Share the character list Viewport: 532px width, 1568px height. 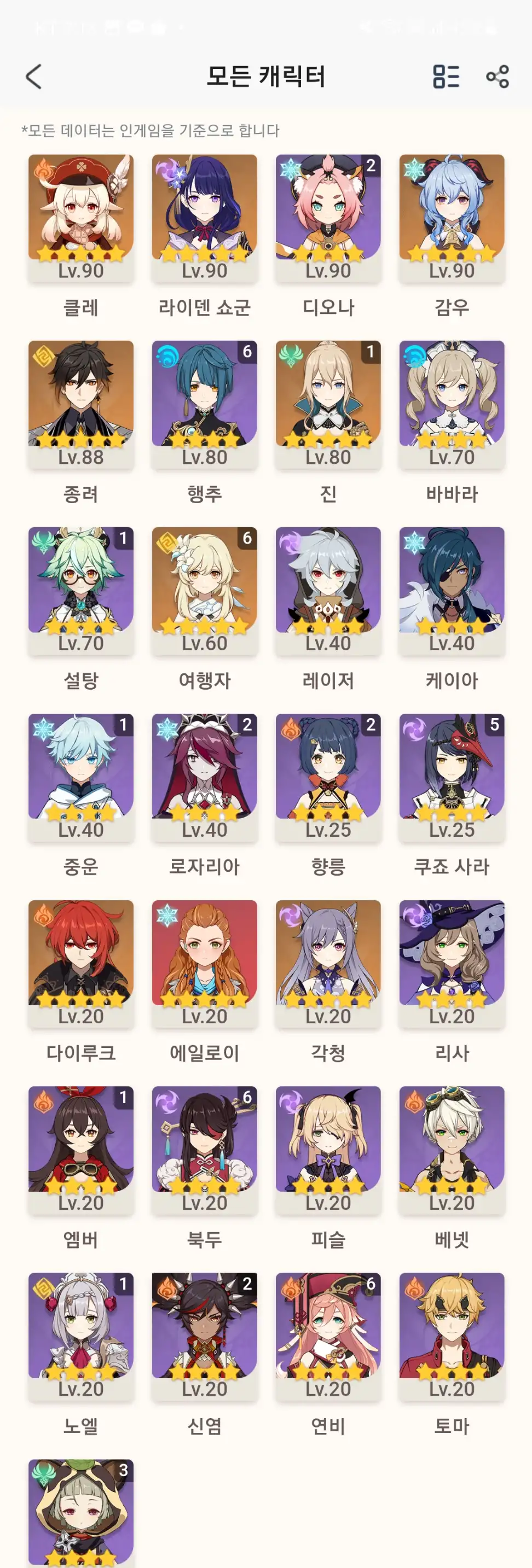tap(498, 77)
